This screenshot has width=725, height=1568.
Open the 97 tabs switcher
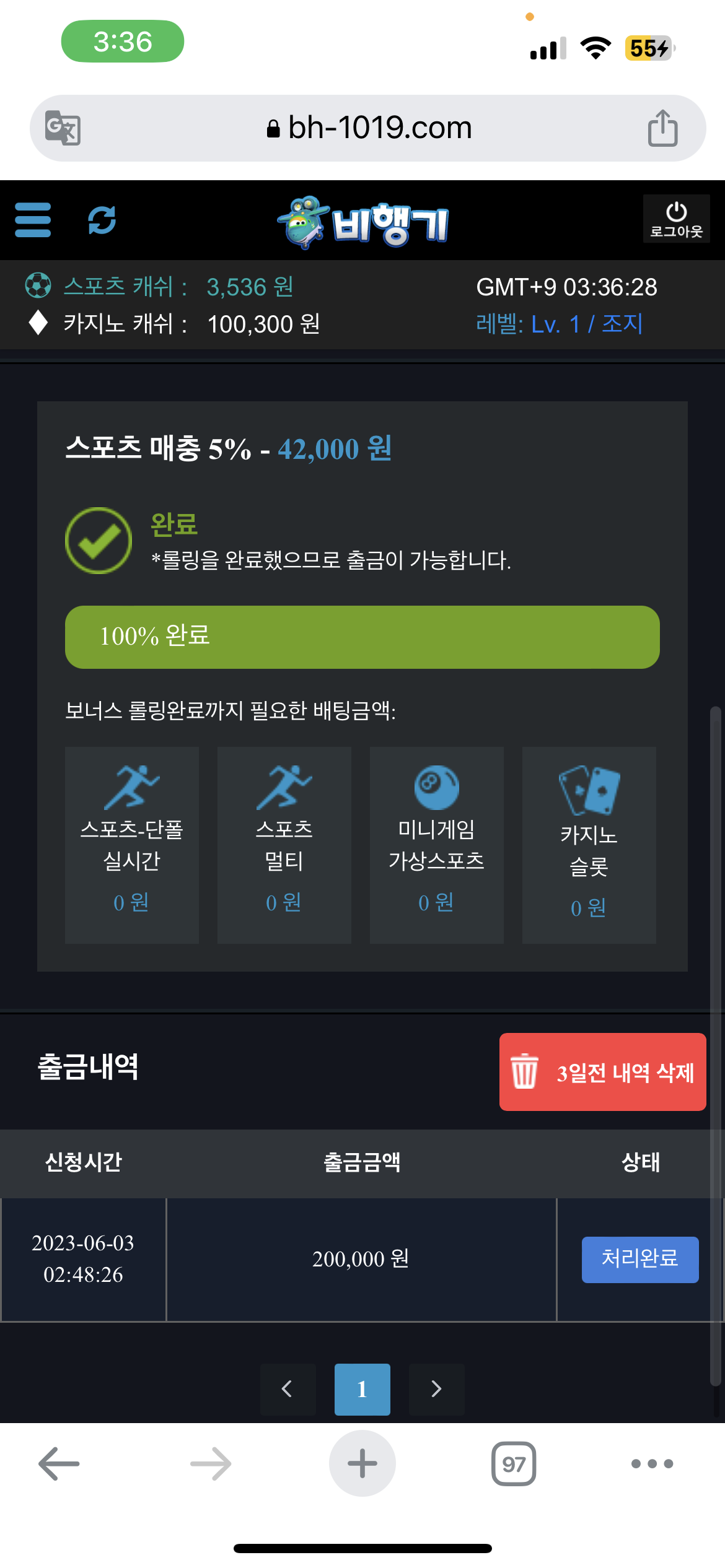pyautogui.click(x=514, y=1463)
